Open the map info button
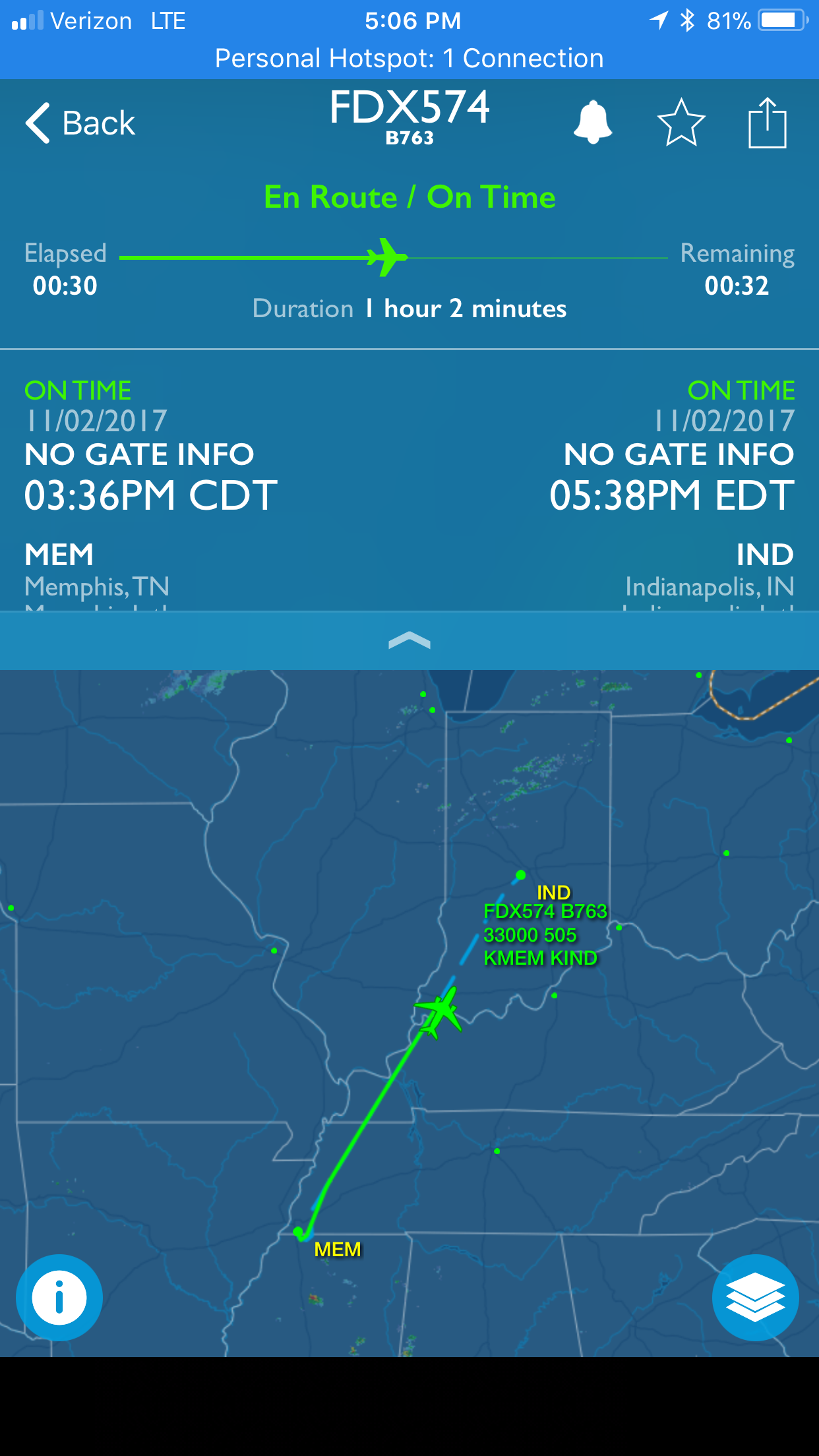Image resolution: width=819 pixels, height=1456 pixels. 59,1298
